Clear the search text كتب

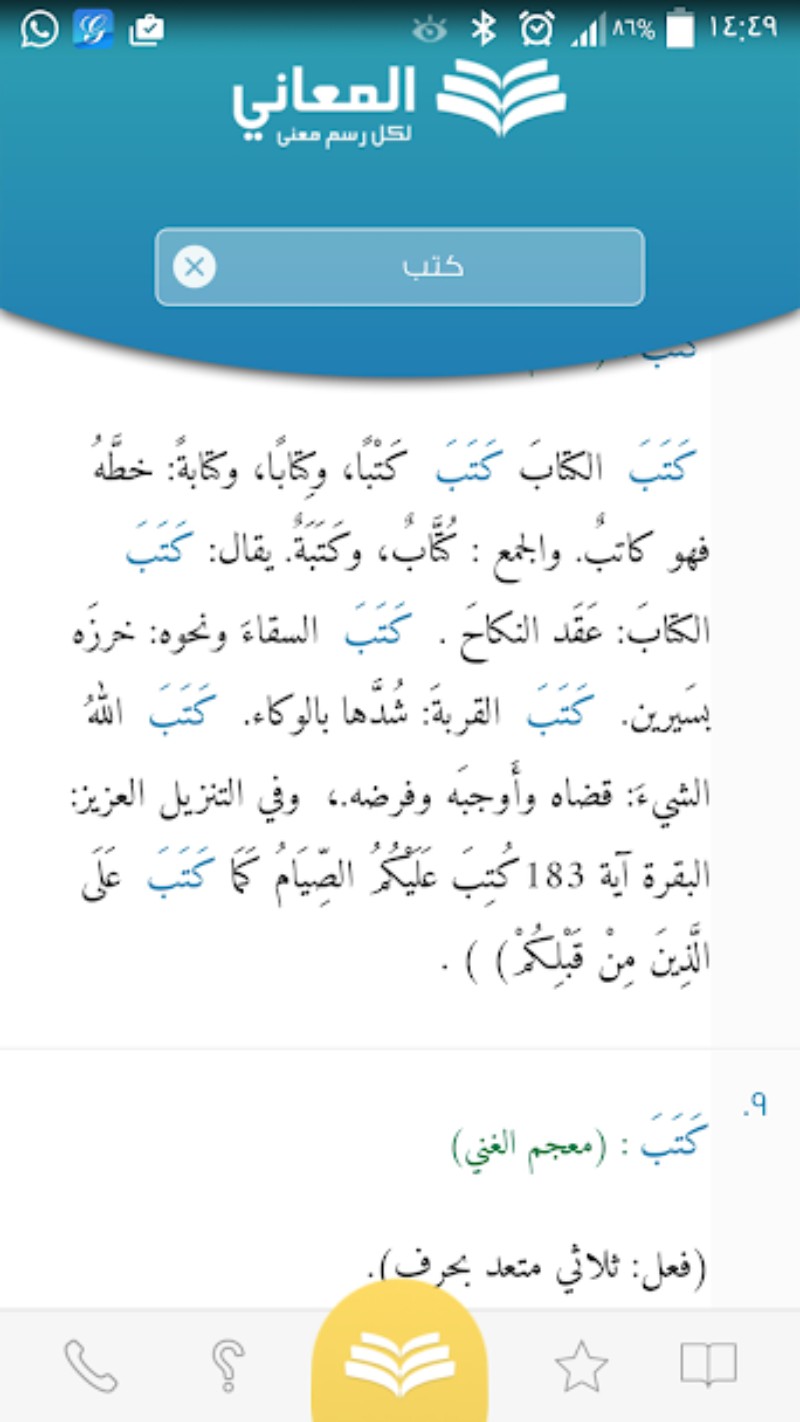tap(194, 267)
